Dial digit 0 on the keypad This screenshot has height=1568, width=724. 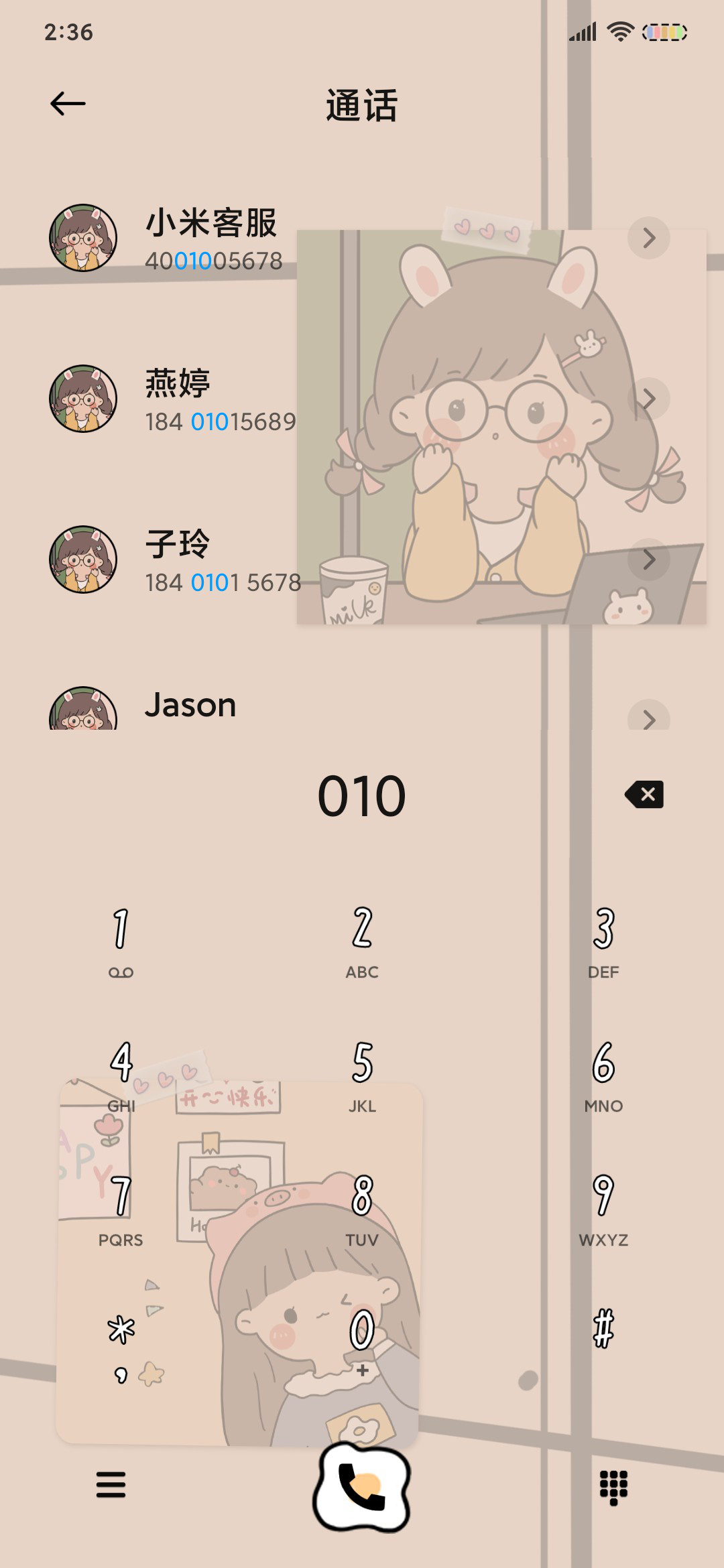pyautogui.click(x=362, y=1344)
